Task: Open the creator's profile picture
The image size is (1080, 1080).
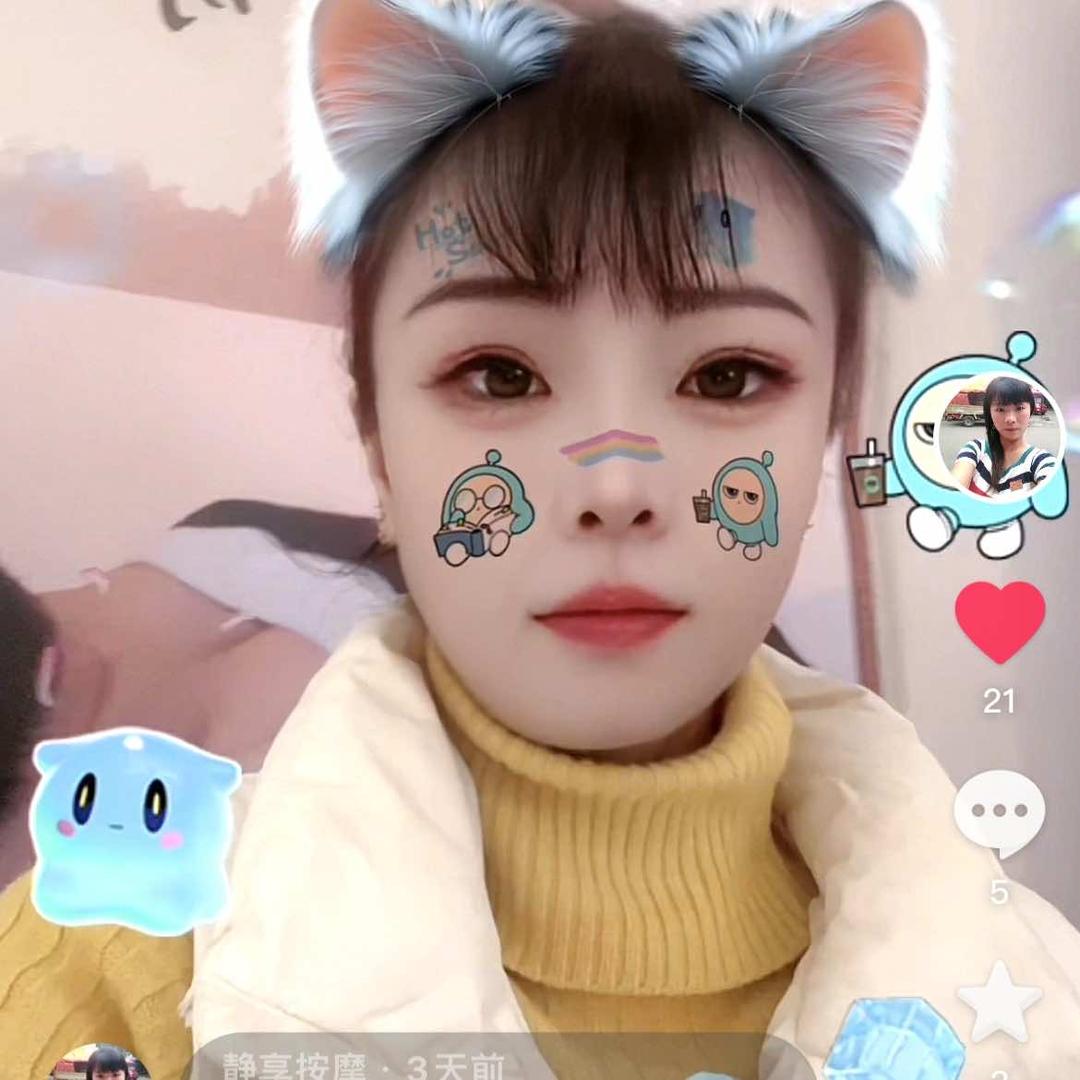Action: (1003, 437)
